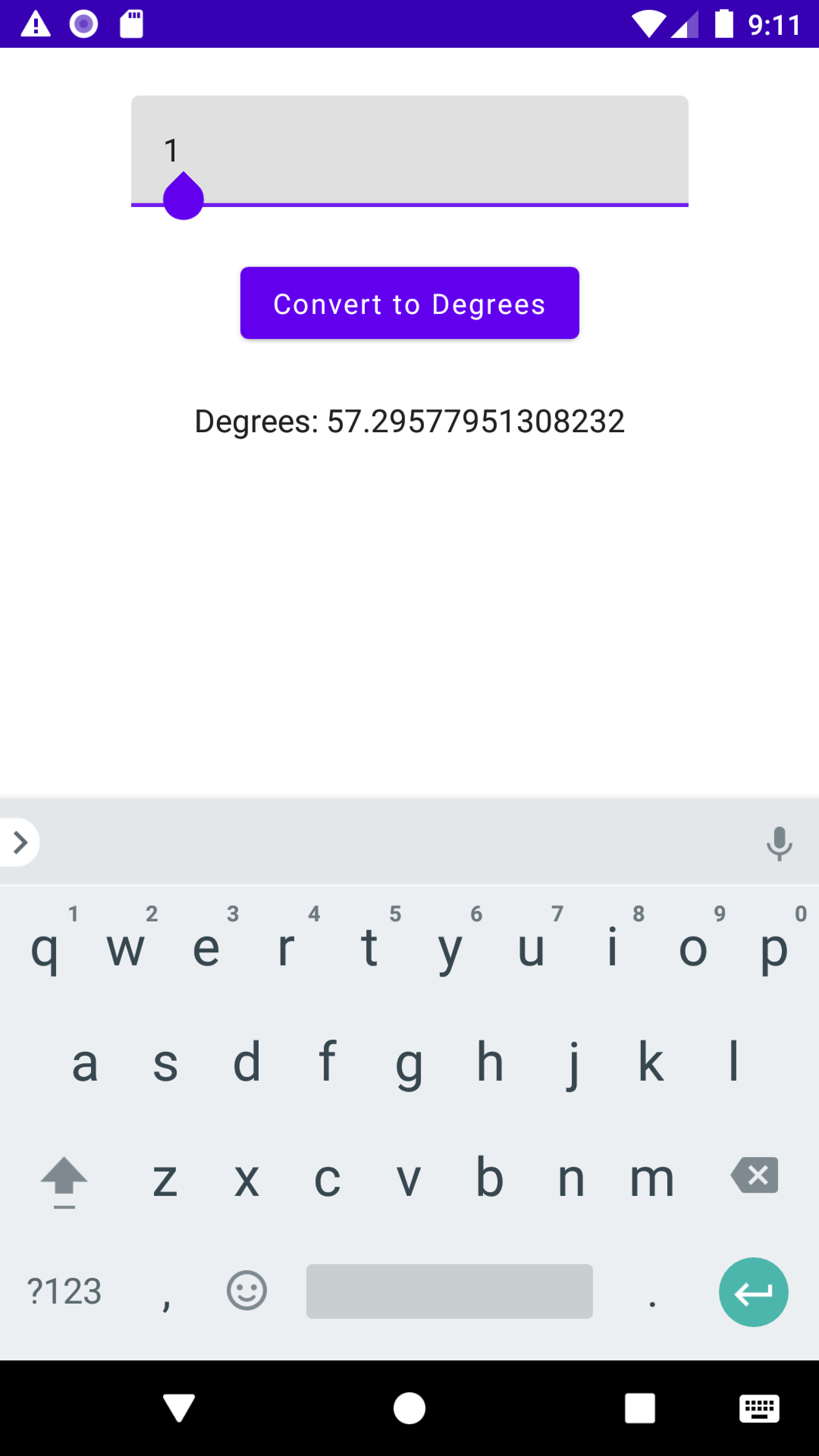The image size is (819, 1456).
Task: Tap the Degrees result text
Action: coord(409,420)
